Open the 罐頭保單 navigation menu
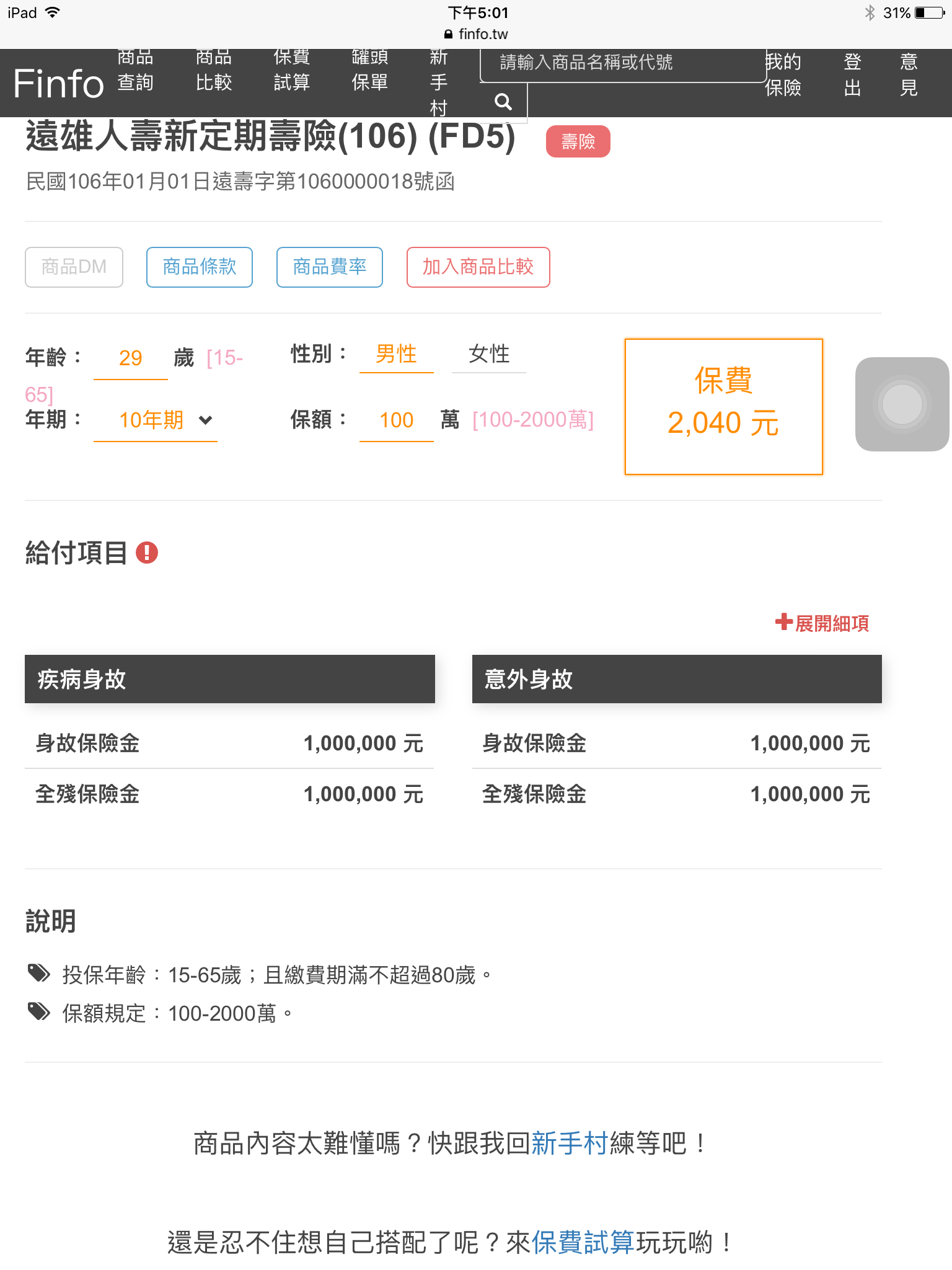The image size is (952, 1270). coord(369,69)
